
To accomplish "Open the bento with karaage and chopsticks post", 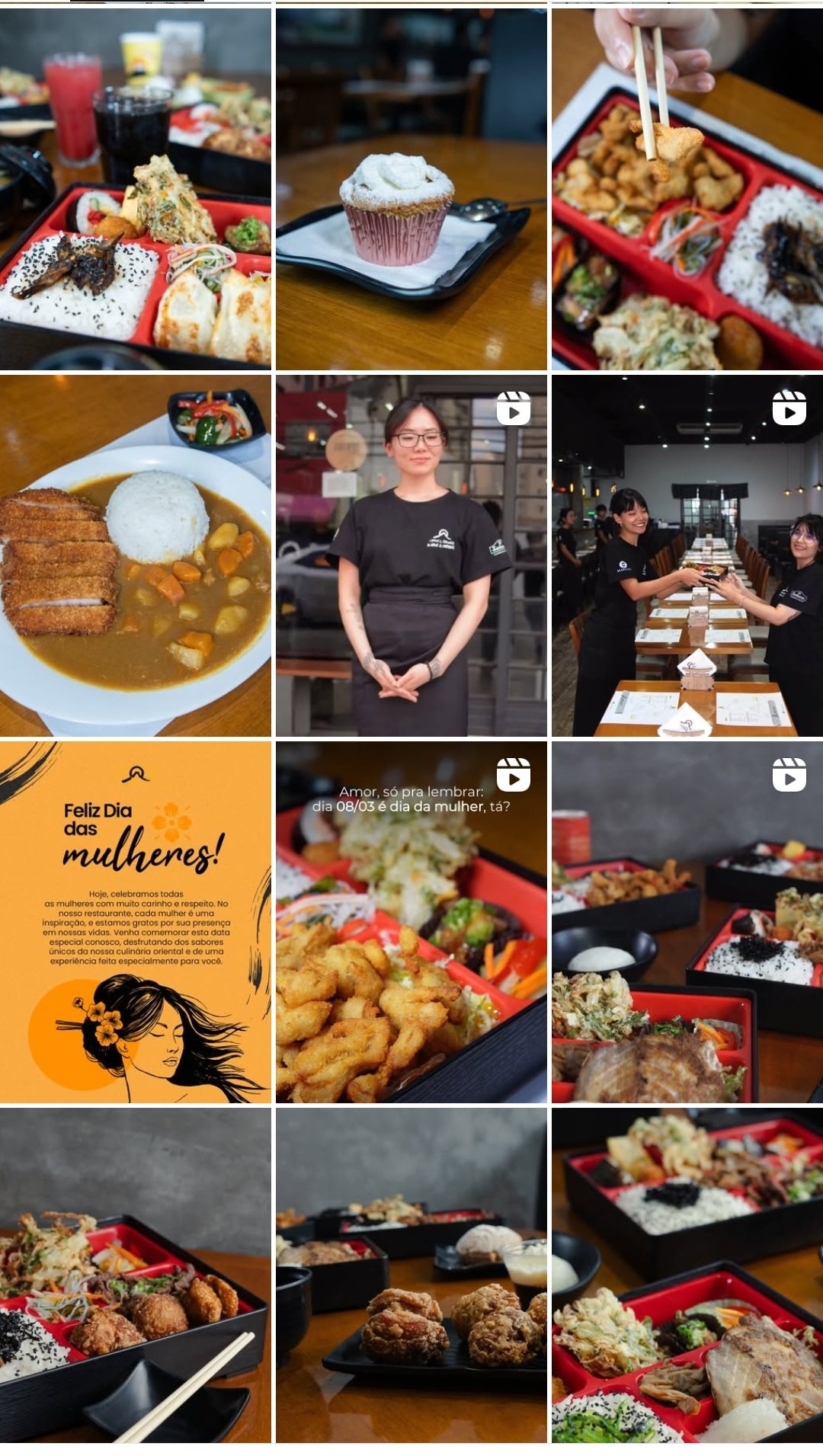I will tap(135, 1275).
